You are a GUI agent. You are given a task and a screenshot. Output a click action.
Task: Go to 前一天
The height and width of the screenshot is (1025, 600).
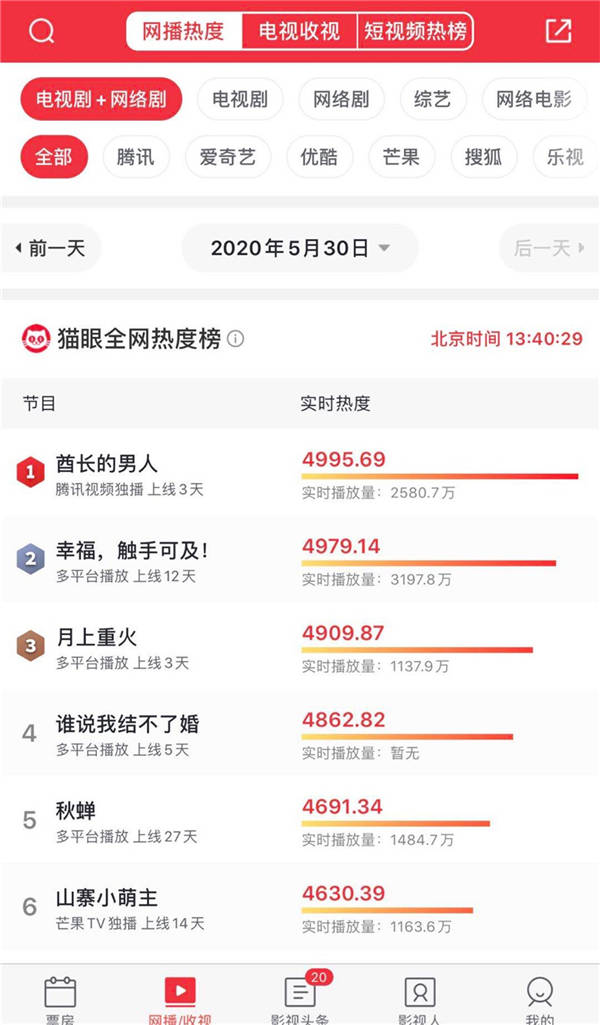51,248
